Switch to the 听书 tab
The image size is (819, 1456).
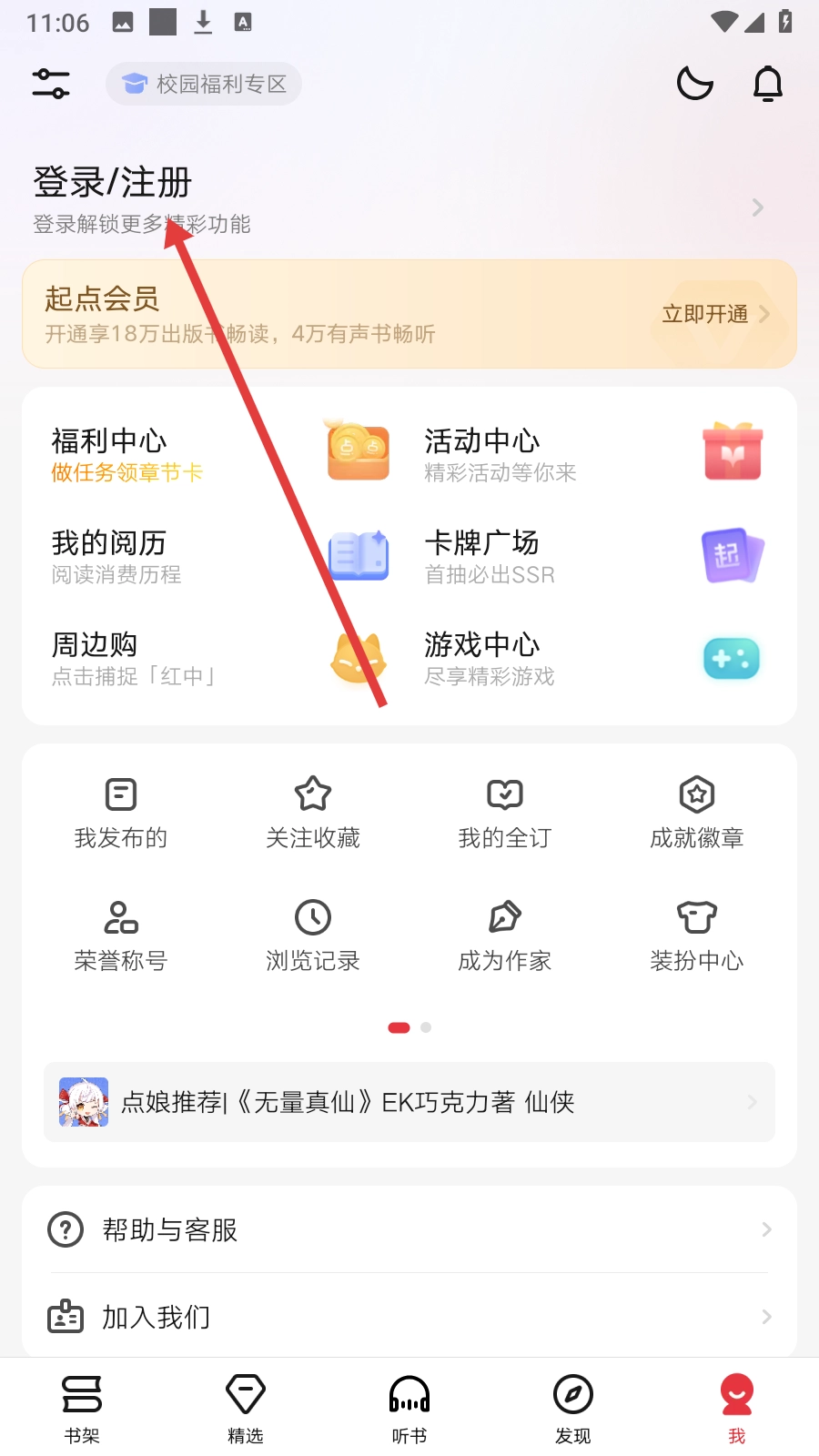(x=409, y=1408)
